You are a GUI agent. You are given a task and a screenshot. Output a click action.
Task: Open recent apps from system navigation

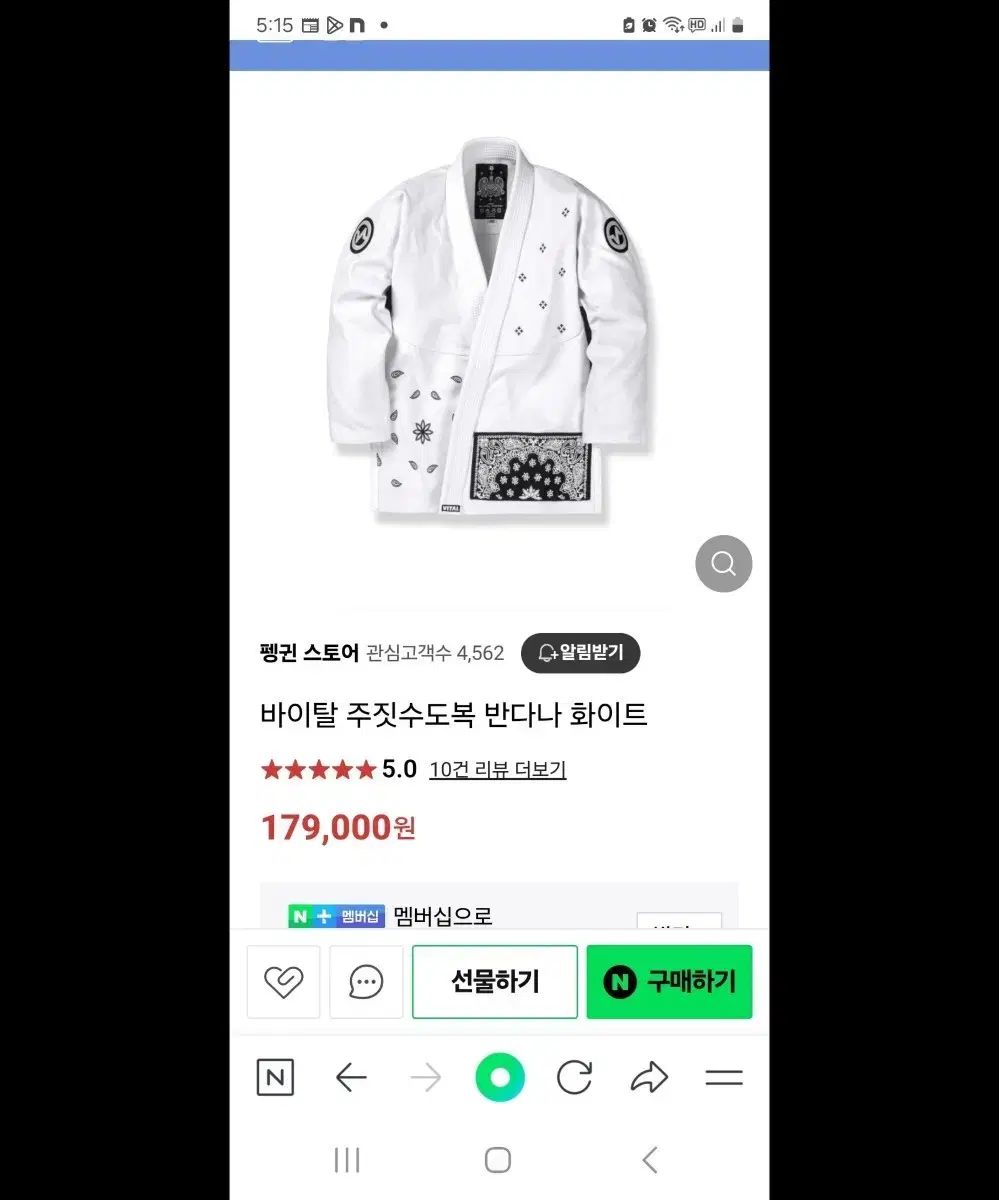[347, 1160]
